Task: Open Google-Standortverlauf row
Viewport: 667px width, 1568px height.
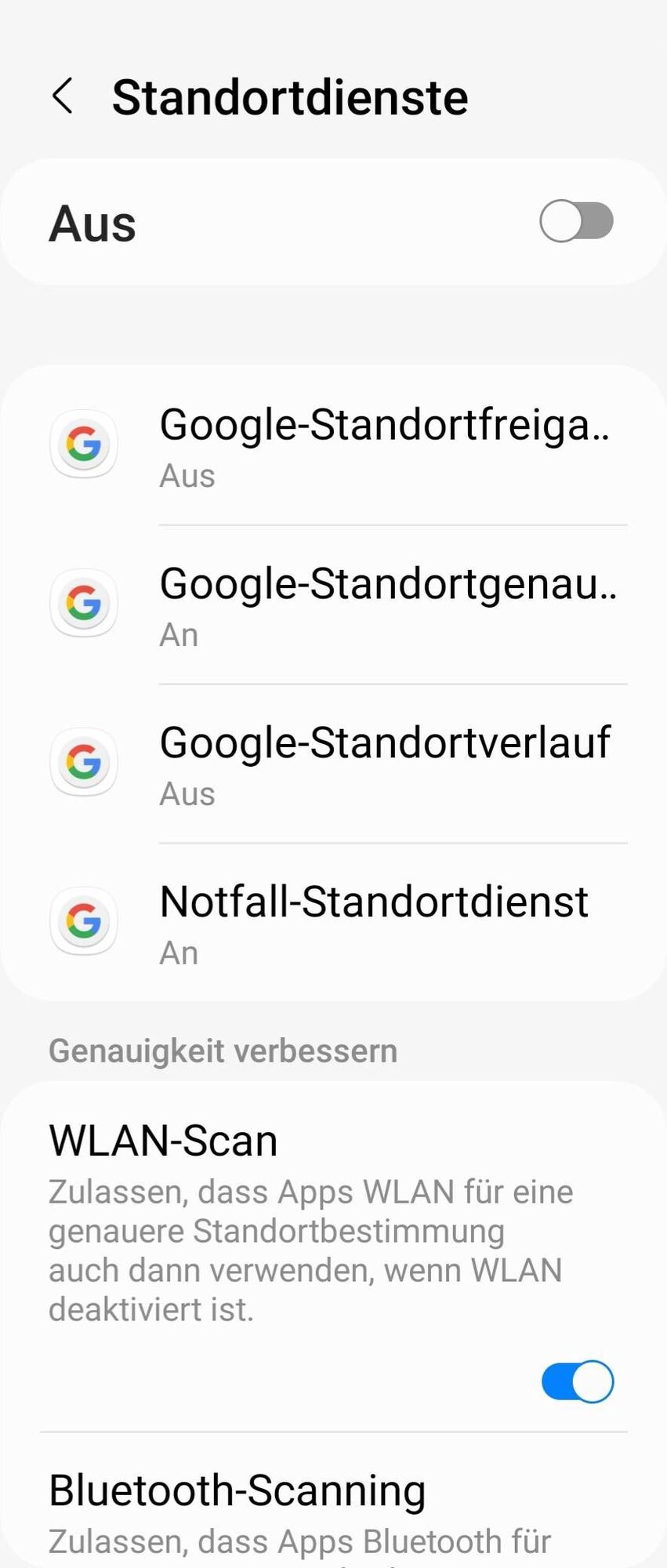Action: [x=384, y=764]
